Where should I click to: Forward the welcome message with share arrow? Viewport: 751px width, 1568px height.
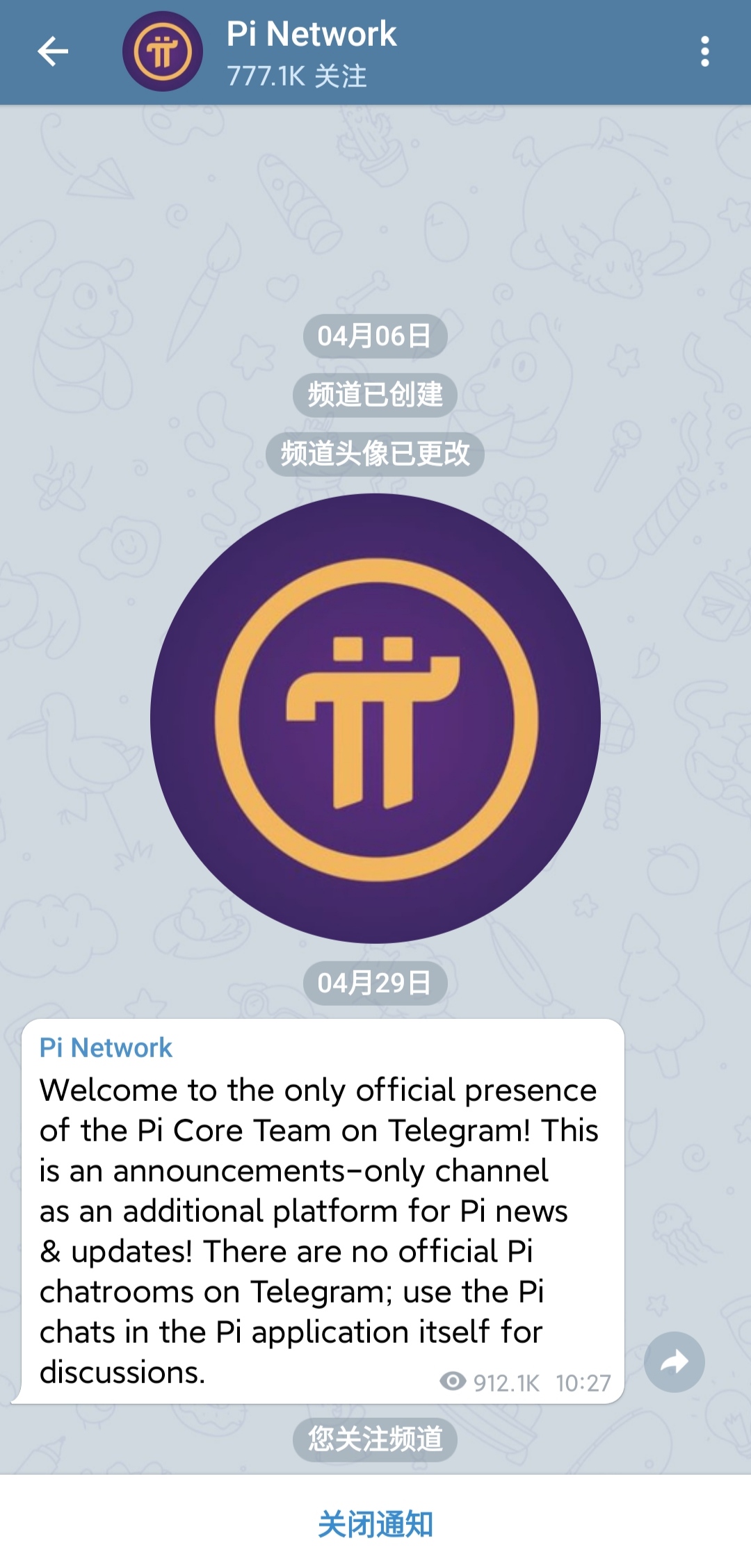674,1362
